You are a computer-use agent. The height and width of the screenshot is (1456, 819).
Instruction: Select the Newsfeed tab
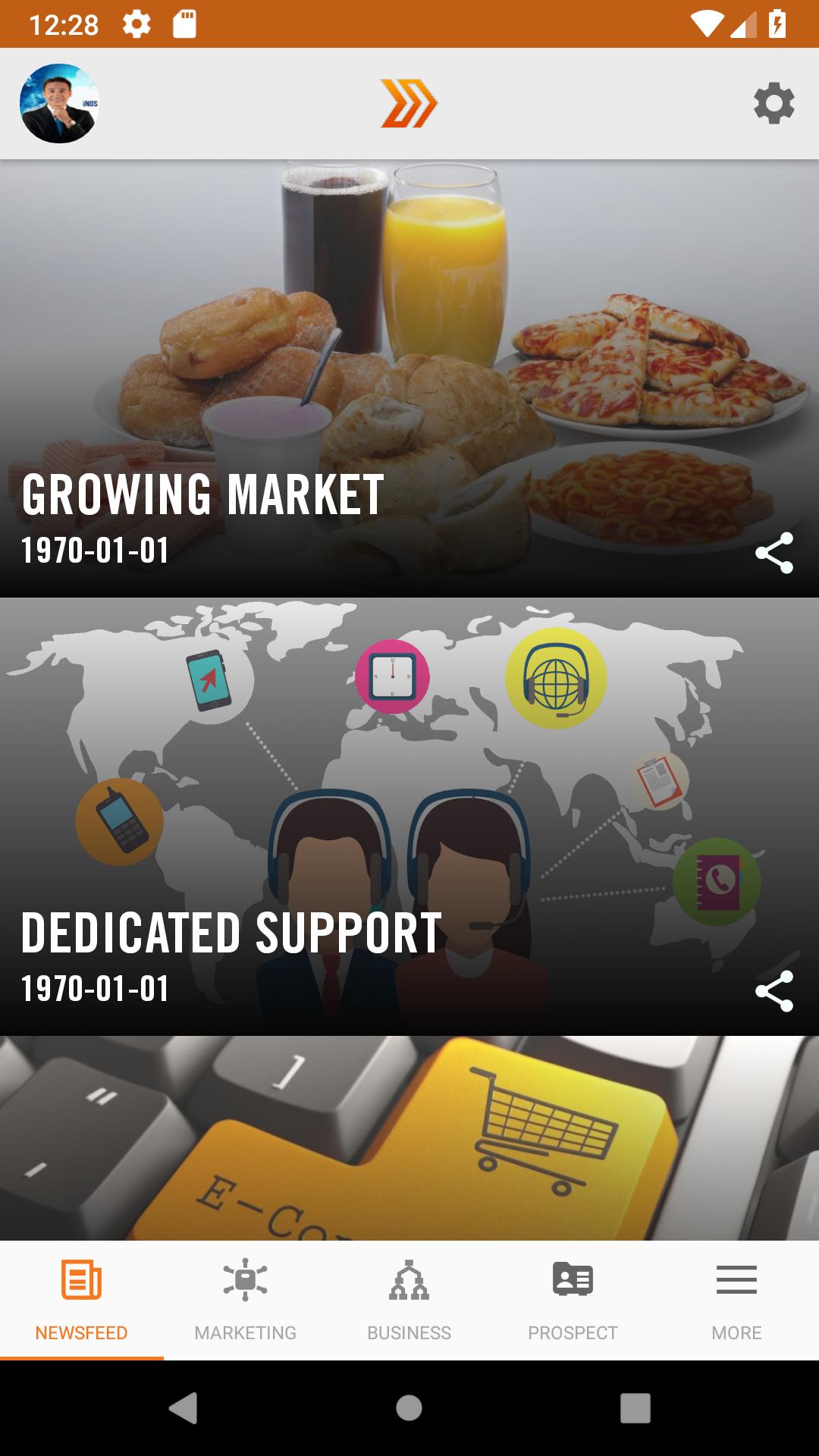[x=81, y=1300]
